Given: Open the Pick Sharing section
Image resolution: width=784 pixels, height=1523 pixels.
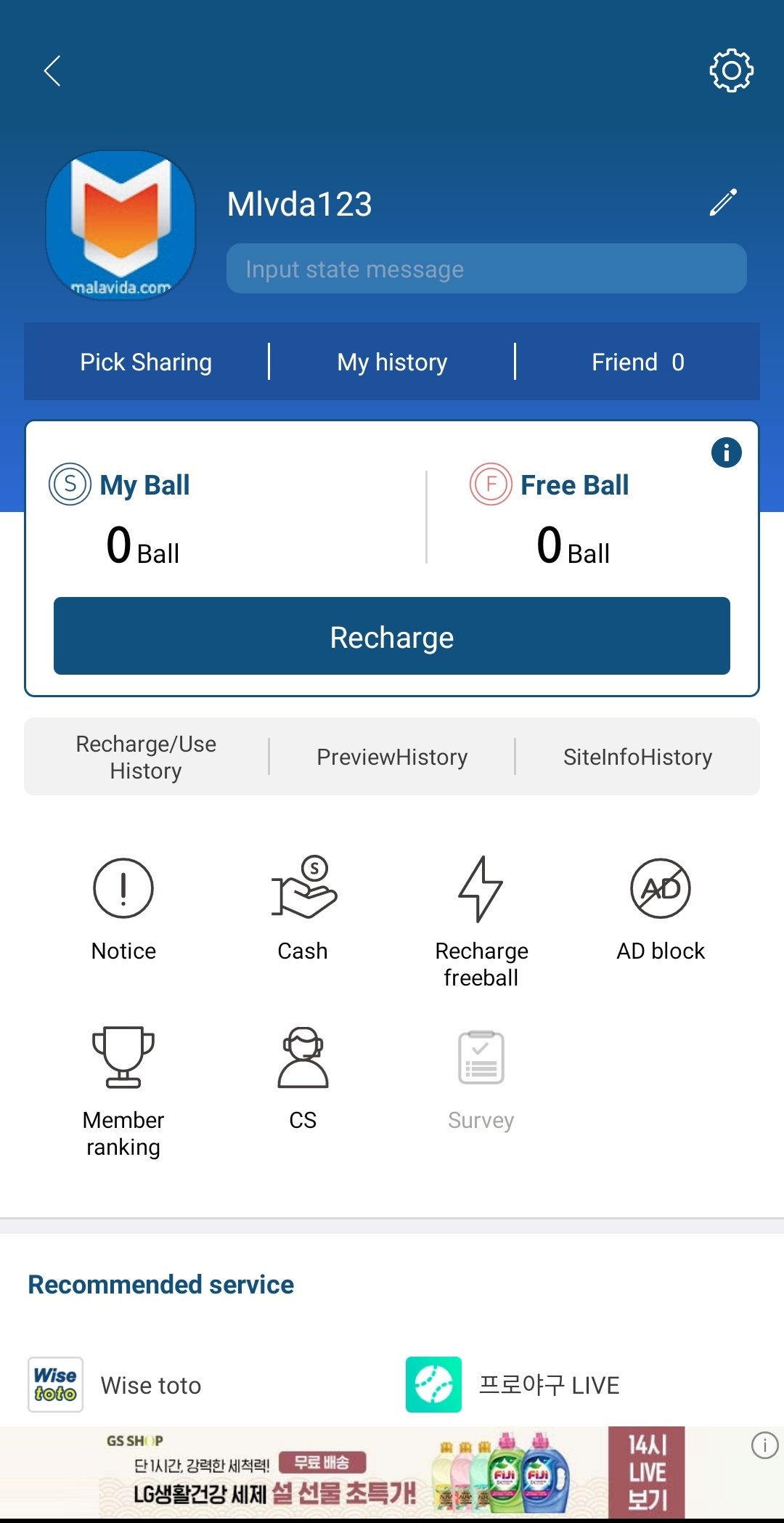Looking at the screenshot, I should tap(146, 362).
